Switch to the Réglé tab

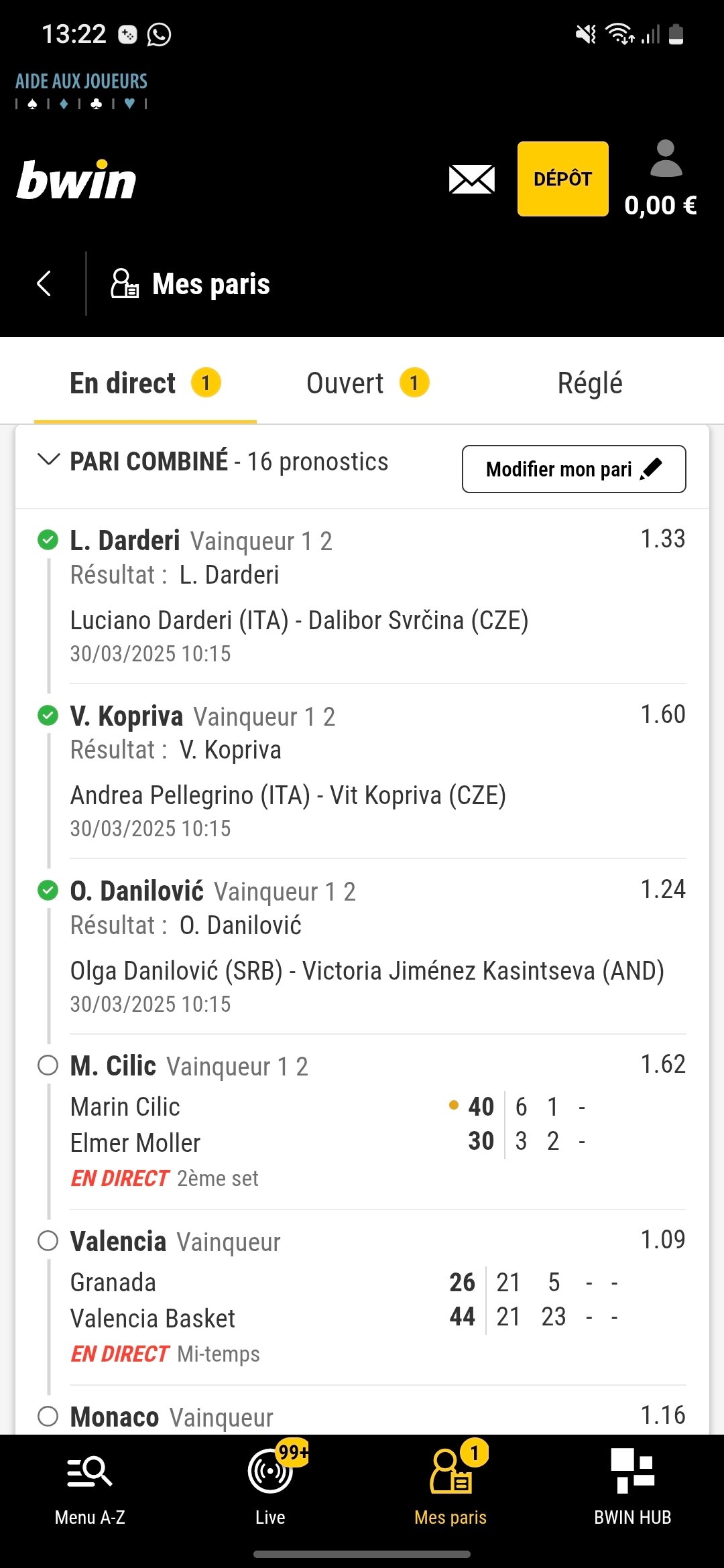590,383
